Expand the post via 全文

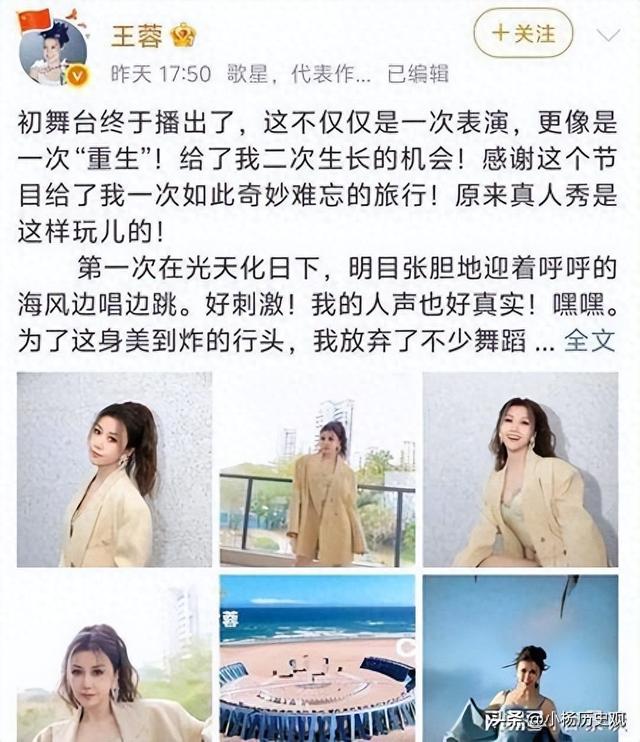click(589, 340)
